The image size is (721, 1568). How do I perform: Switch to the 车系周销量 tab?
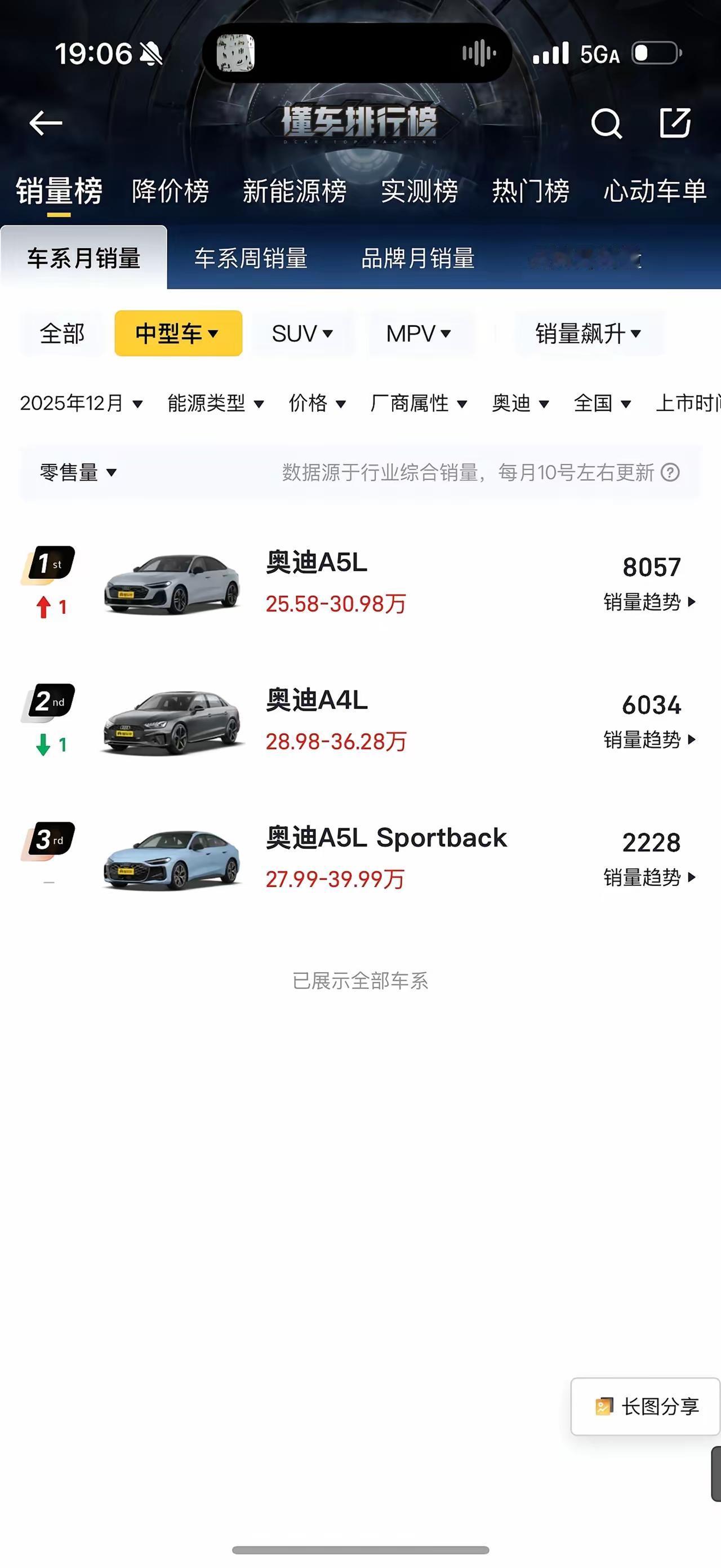(x=252, y=258)
